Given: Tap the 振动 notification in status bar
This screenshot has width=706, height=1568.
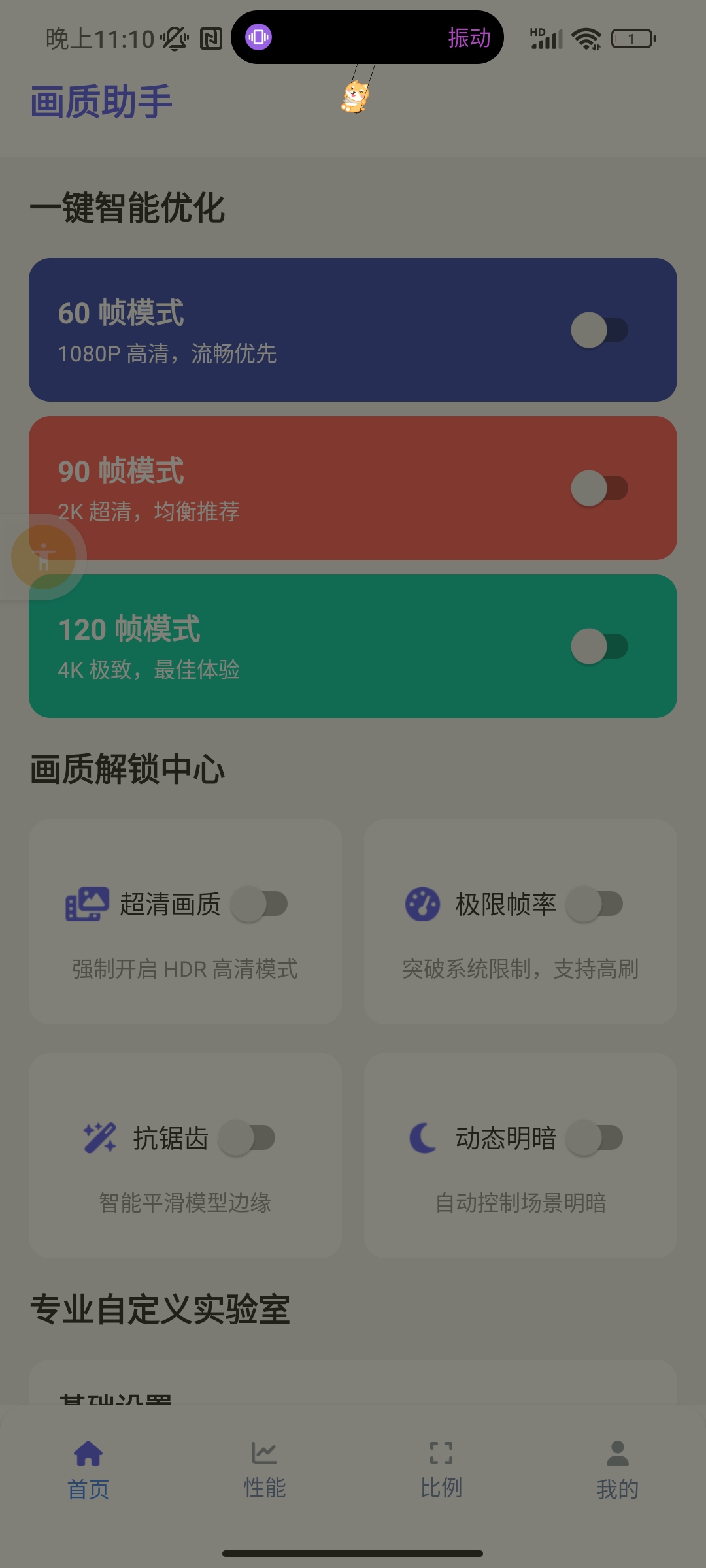Looking at the screenshot, I should click(468, 38).
